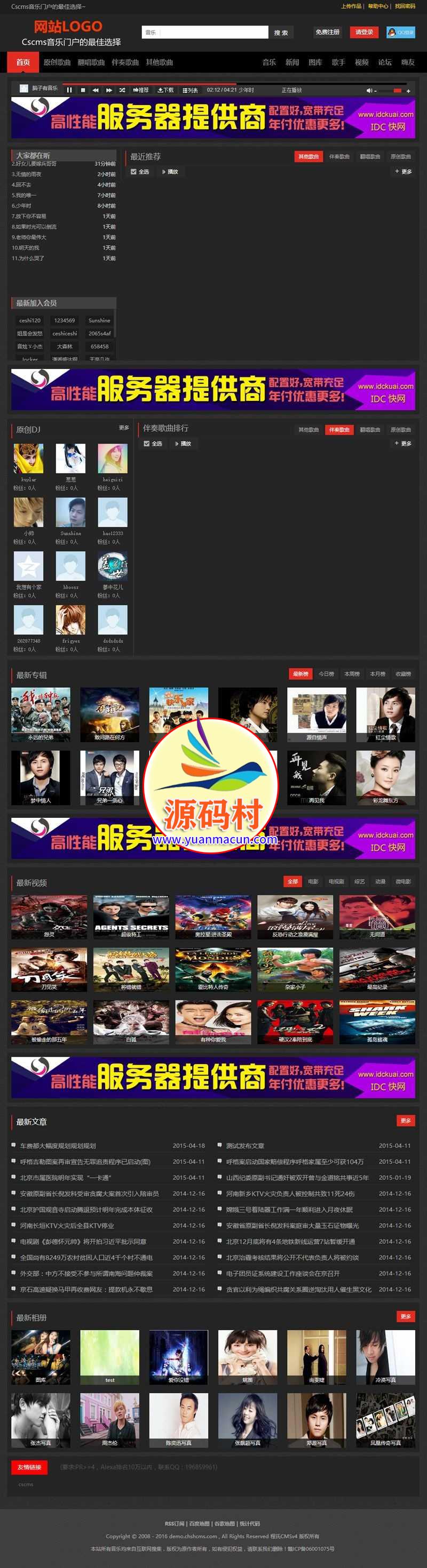Open the 上传作品 link
This screenshot has width=427, height=1568.
[351, 6]
